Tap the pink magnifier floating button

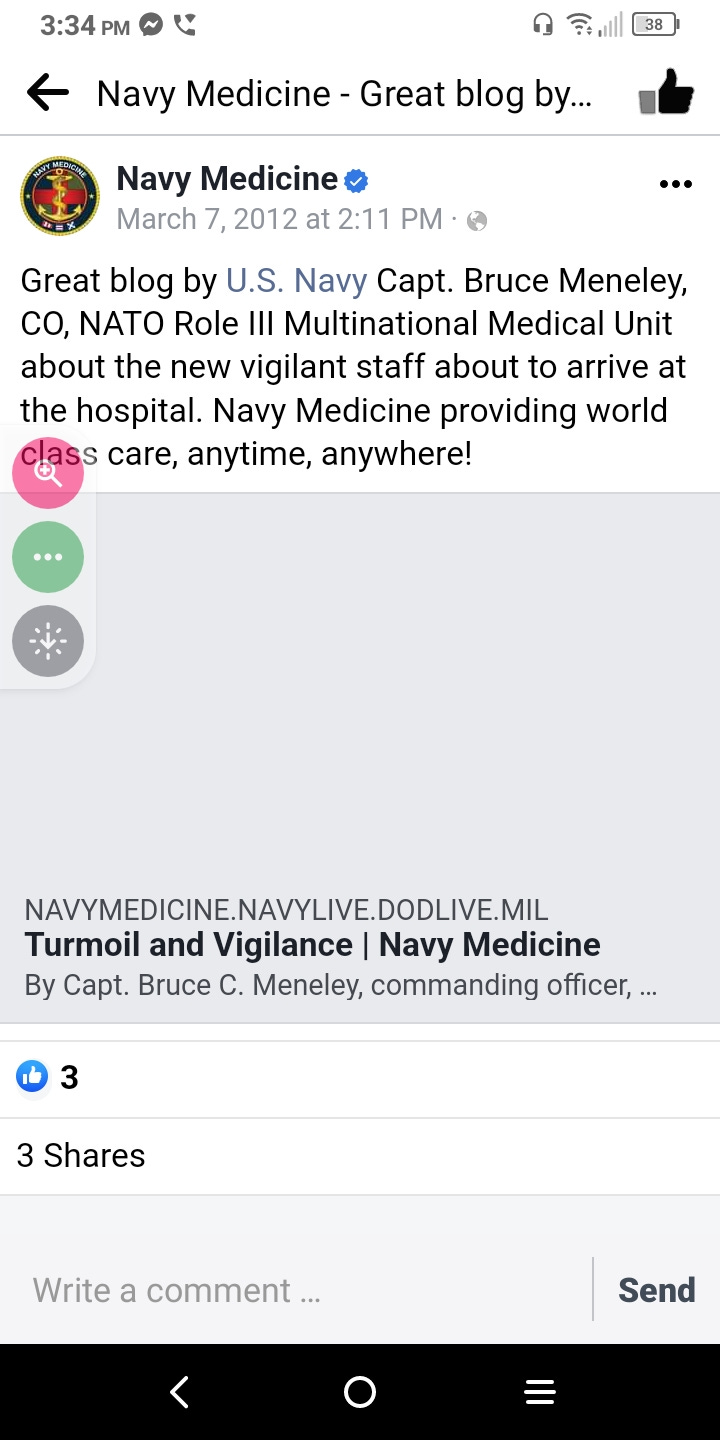point(48,473)
